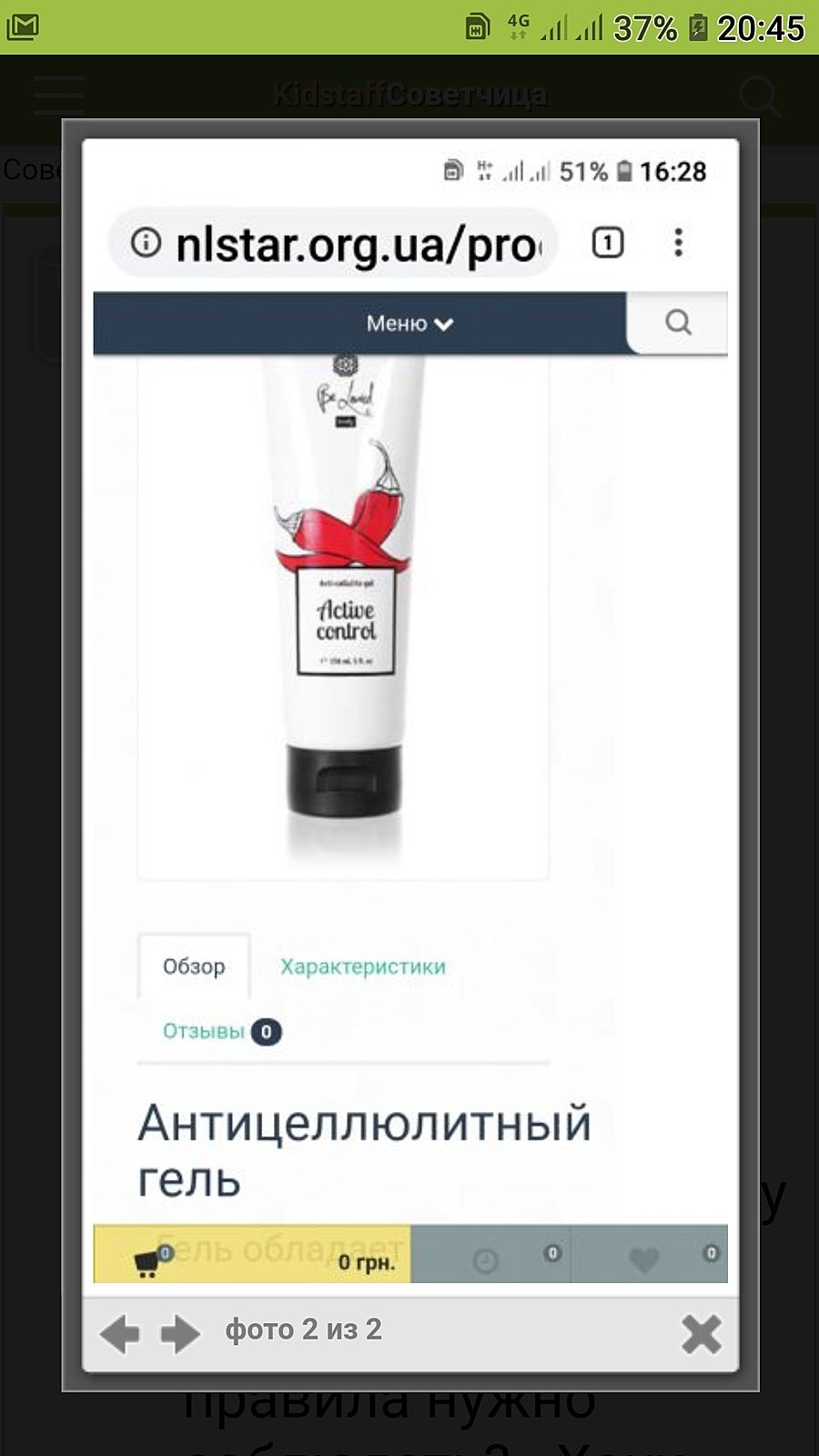This screenshot has width=819, height=1456.
Task: Close the photo viewer
Action: click(x=701, y=1334)
